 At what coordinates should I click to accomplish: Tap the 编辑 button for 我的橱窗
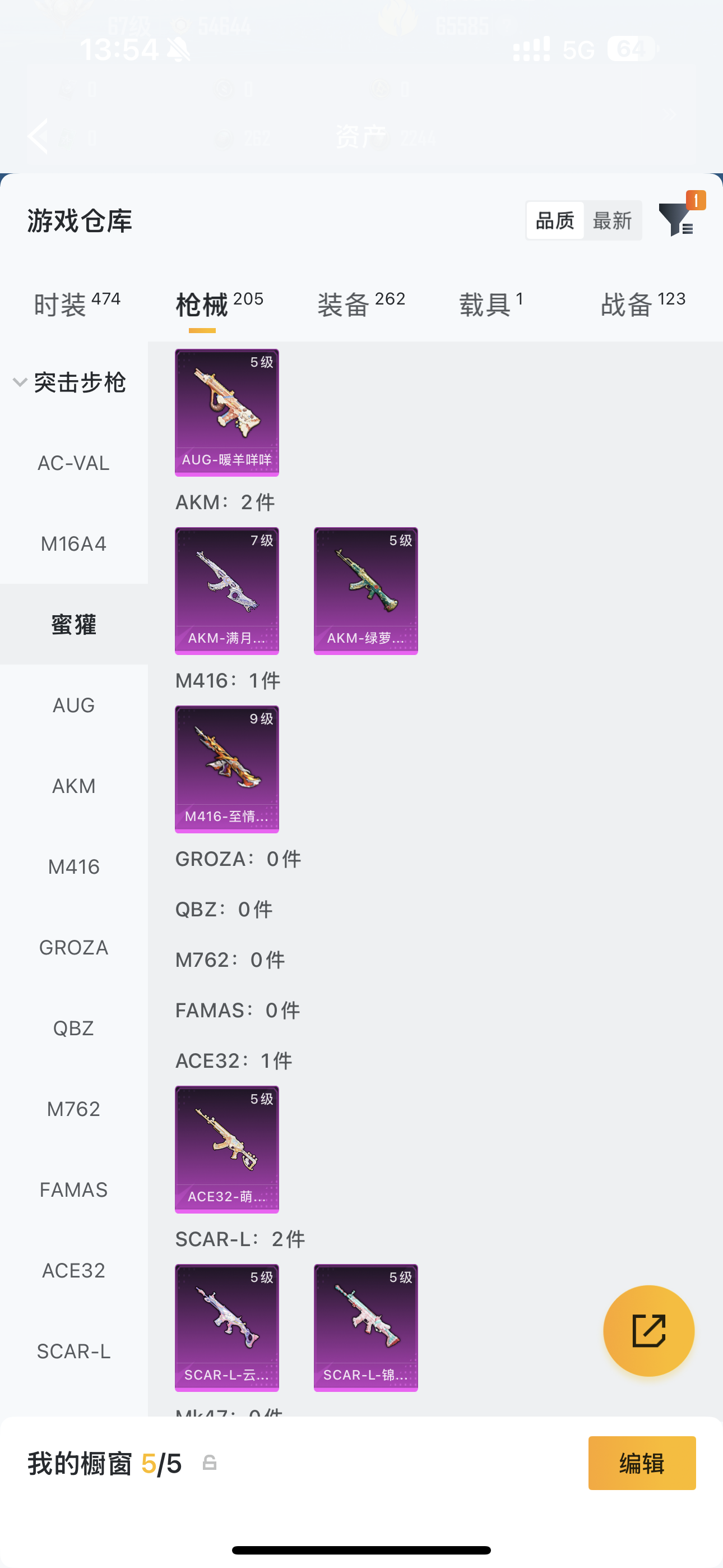coord(642,1463)
